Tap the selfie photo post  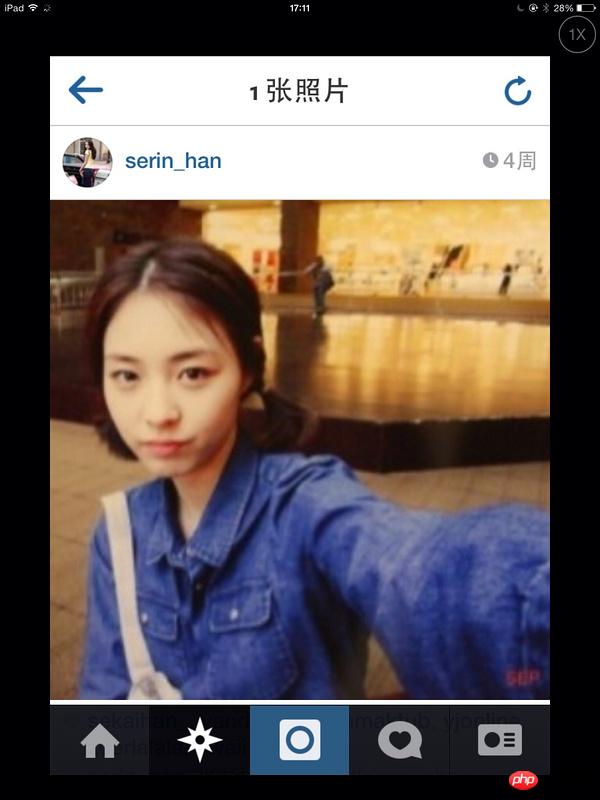tap(300, 450)
